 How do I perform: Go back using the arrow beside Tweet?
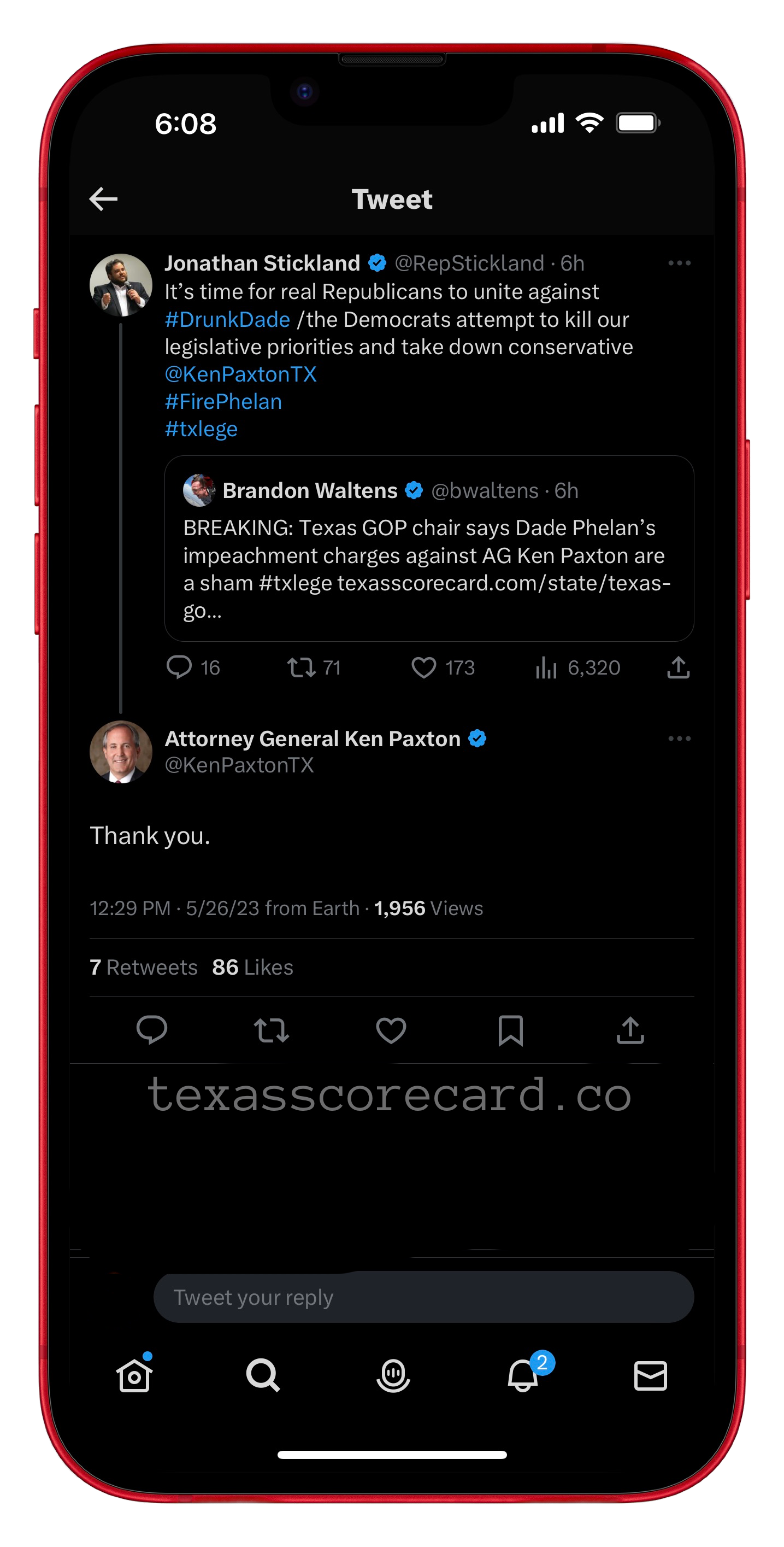103,200
